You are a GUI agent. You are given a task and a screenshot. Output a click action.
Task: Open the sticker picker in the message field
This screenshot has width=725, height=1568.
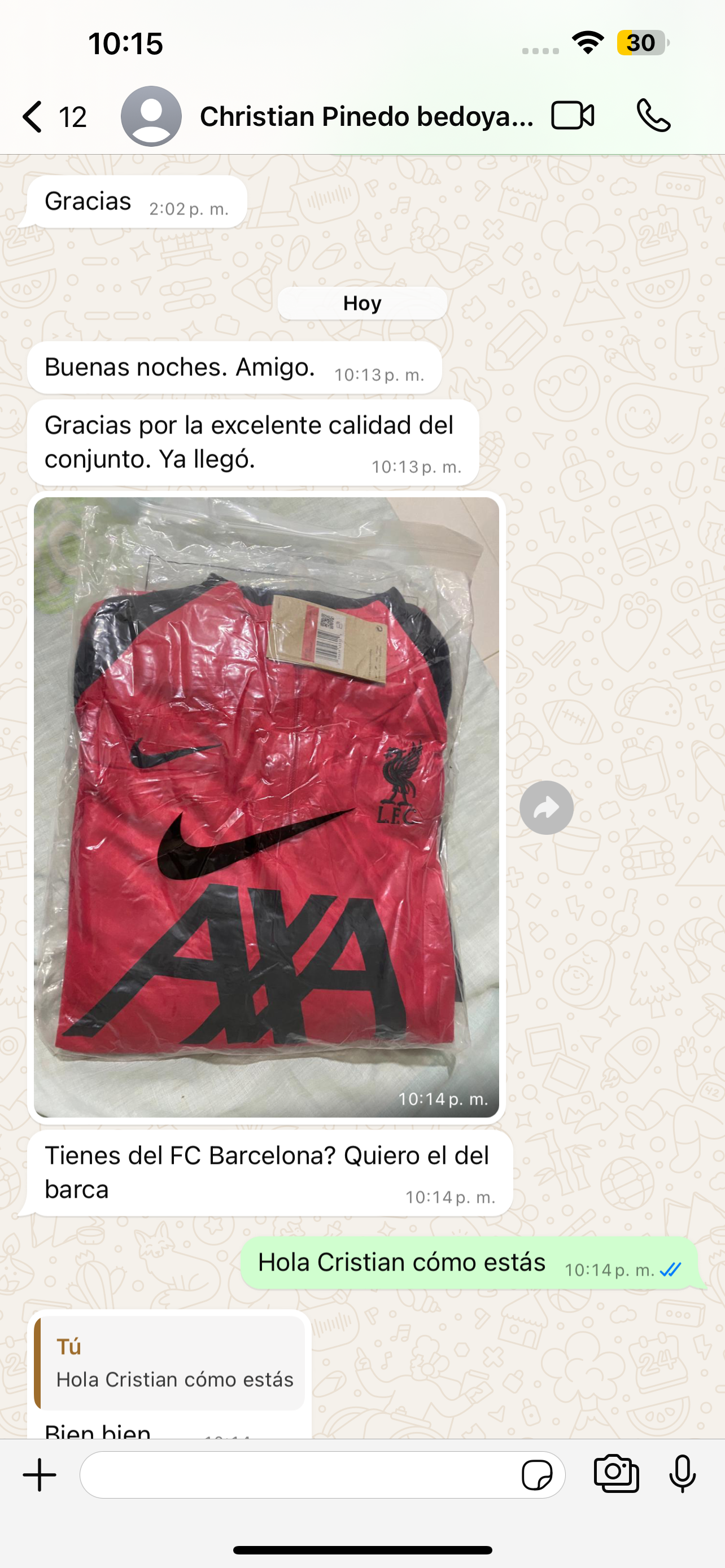tap(537, 1475)
